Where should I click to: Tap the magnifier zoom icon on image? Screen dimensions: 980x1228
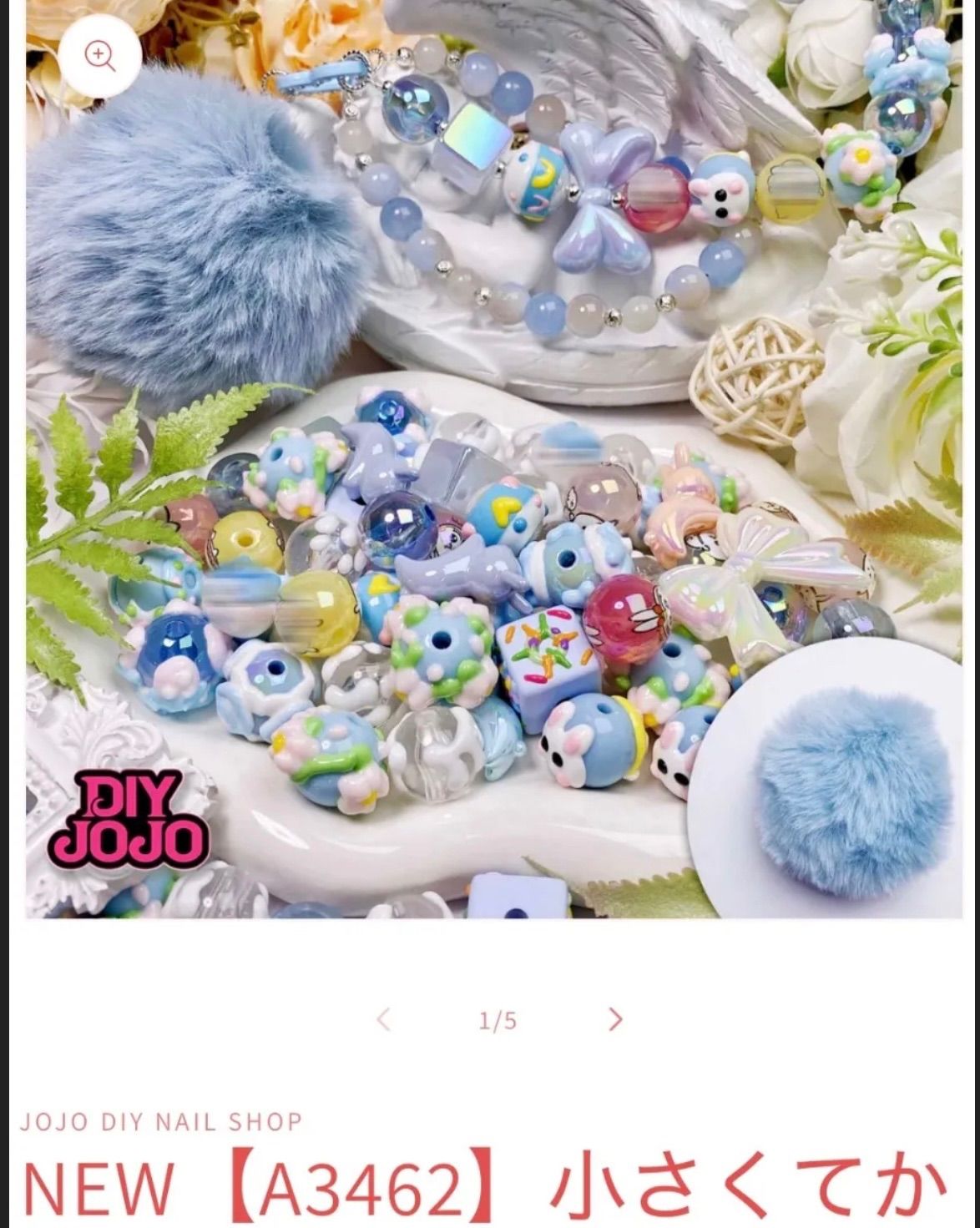point(99,55)
